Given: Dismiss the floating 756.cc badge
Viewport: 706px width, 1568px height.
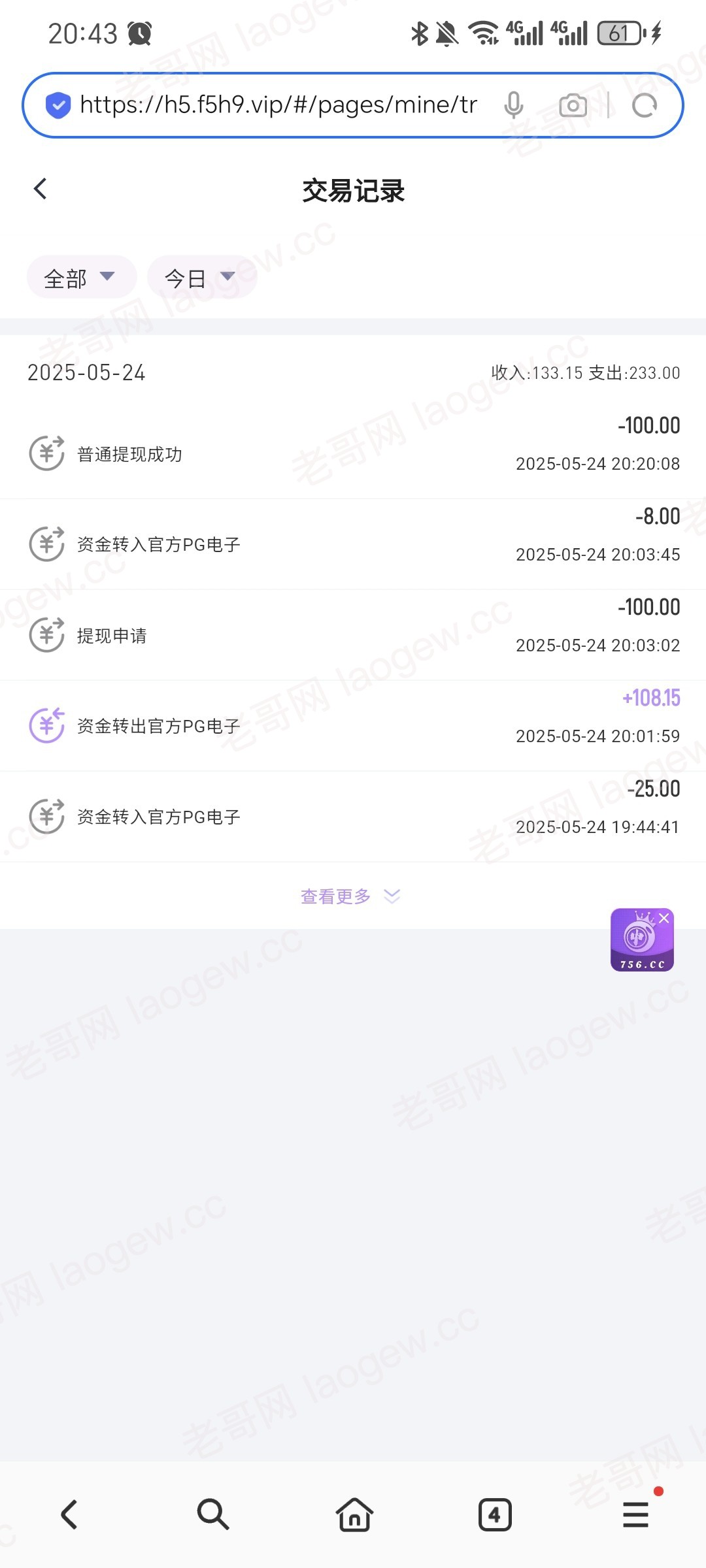Looking at the screenshot, I should (x=664, y=918).
